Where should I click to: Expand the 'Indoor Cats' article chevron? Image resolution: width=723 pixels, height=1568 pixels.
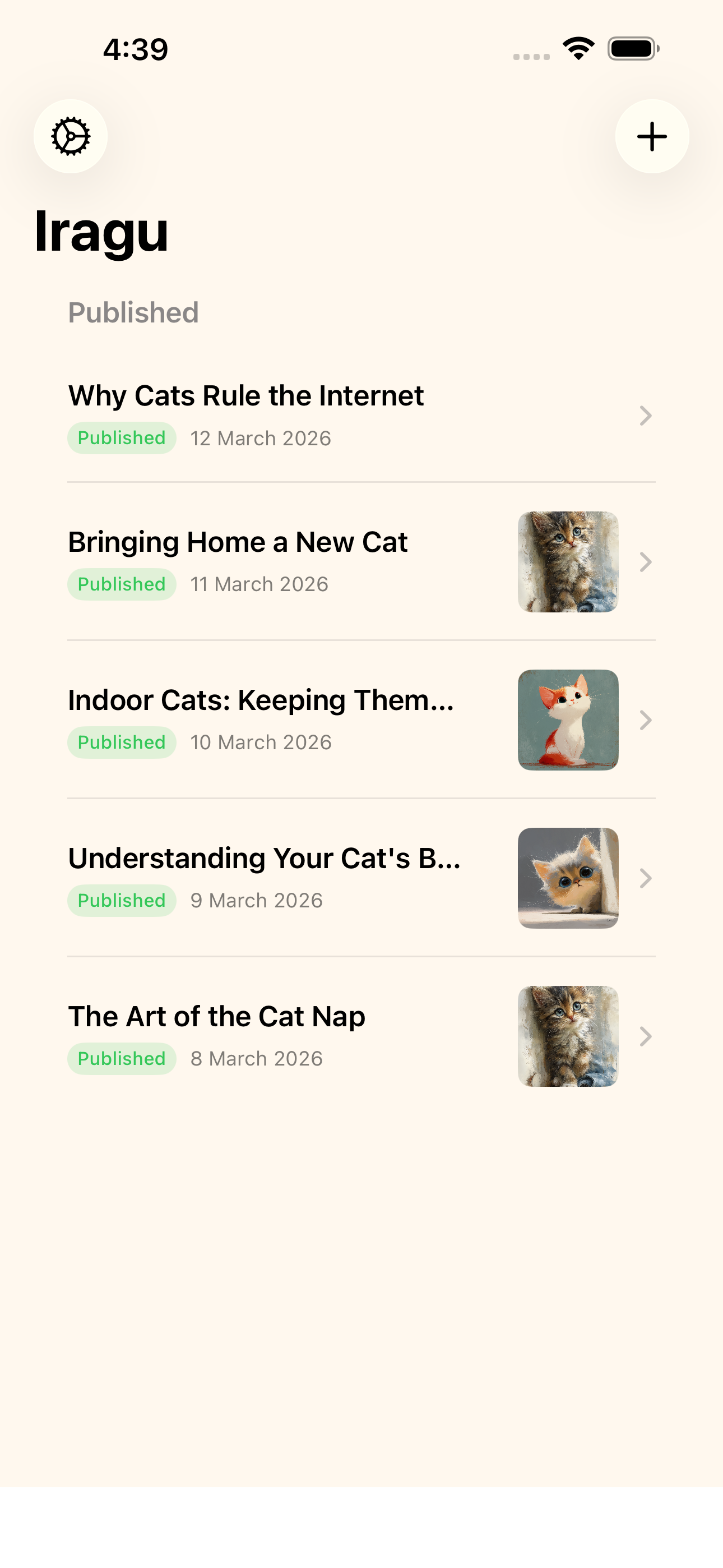click(x=646, y=720)
